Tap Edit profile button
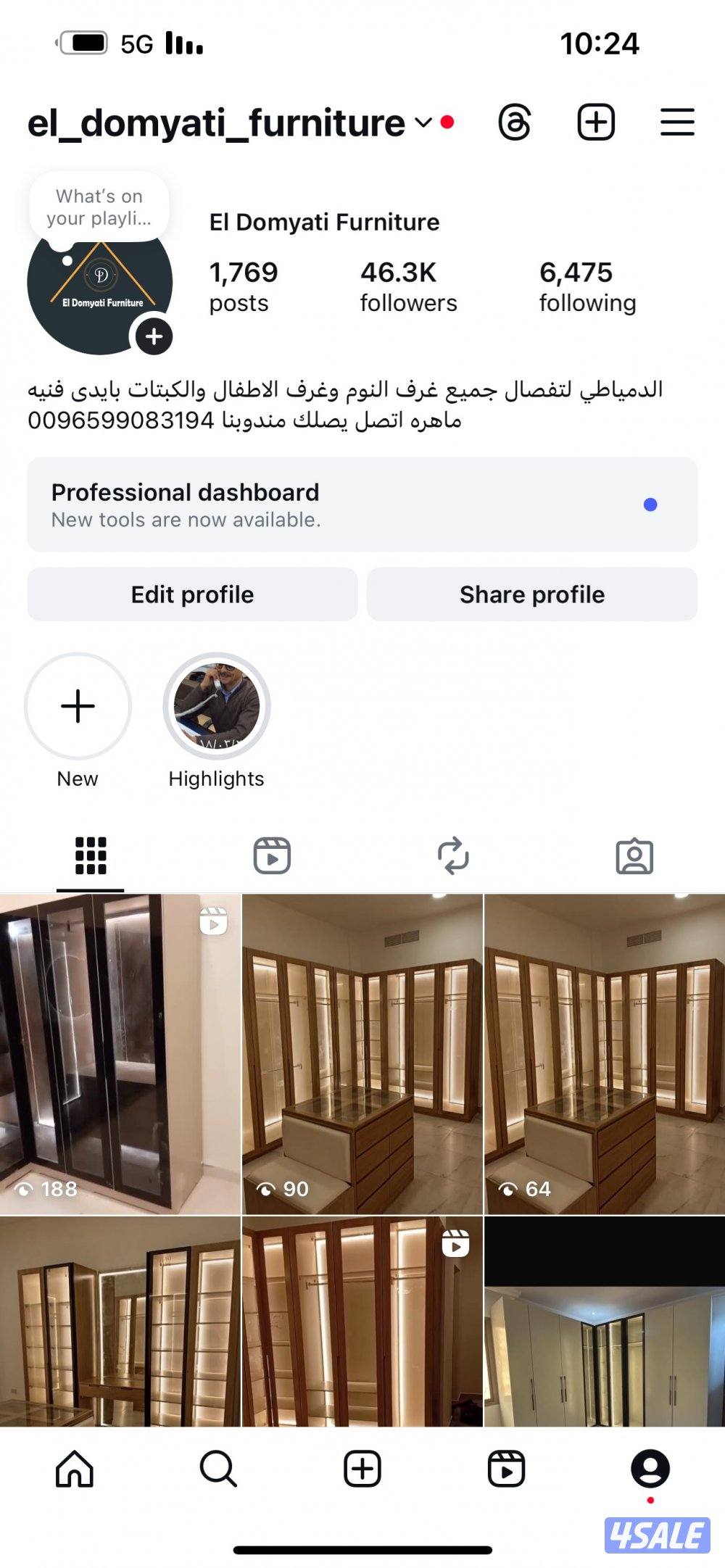 (x=192, y=594)
